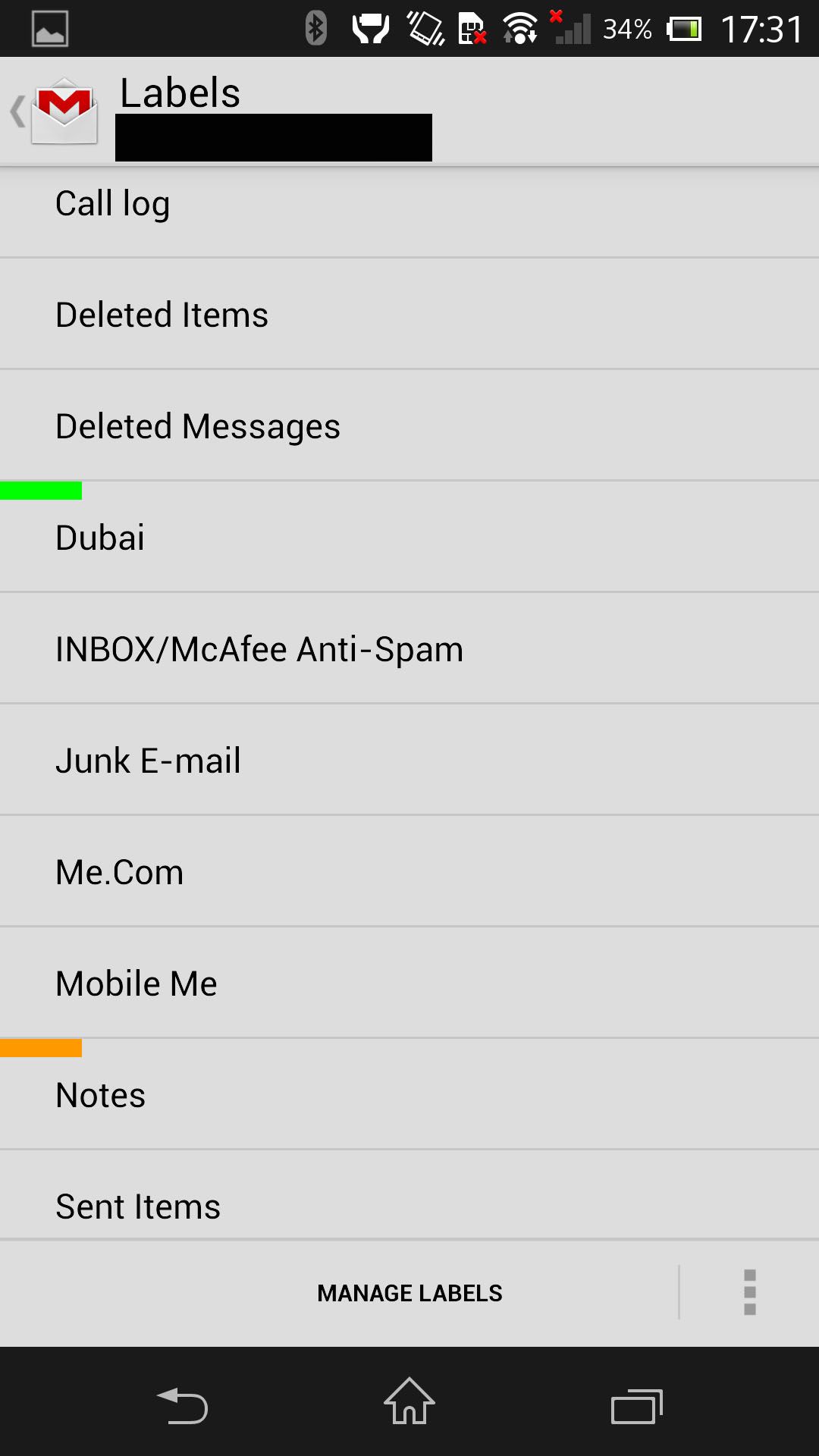Open the Deleted Items label

(409, 315)
